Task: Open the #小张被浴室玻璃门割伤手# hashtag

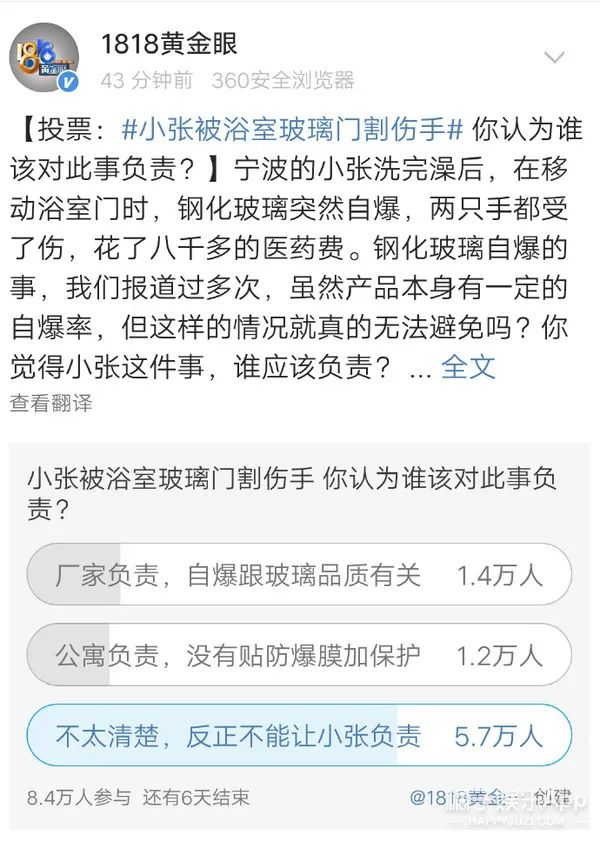Action: click(x=292, y=130)
